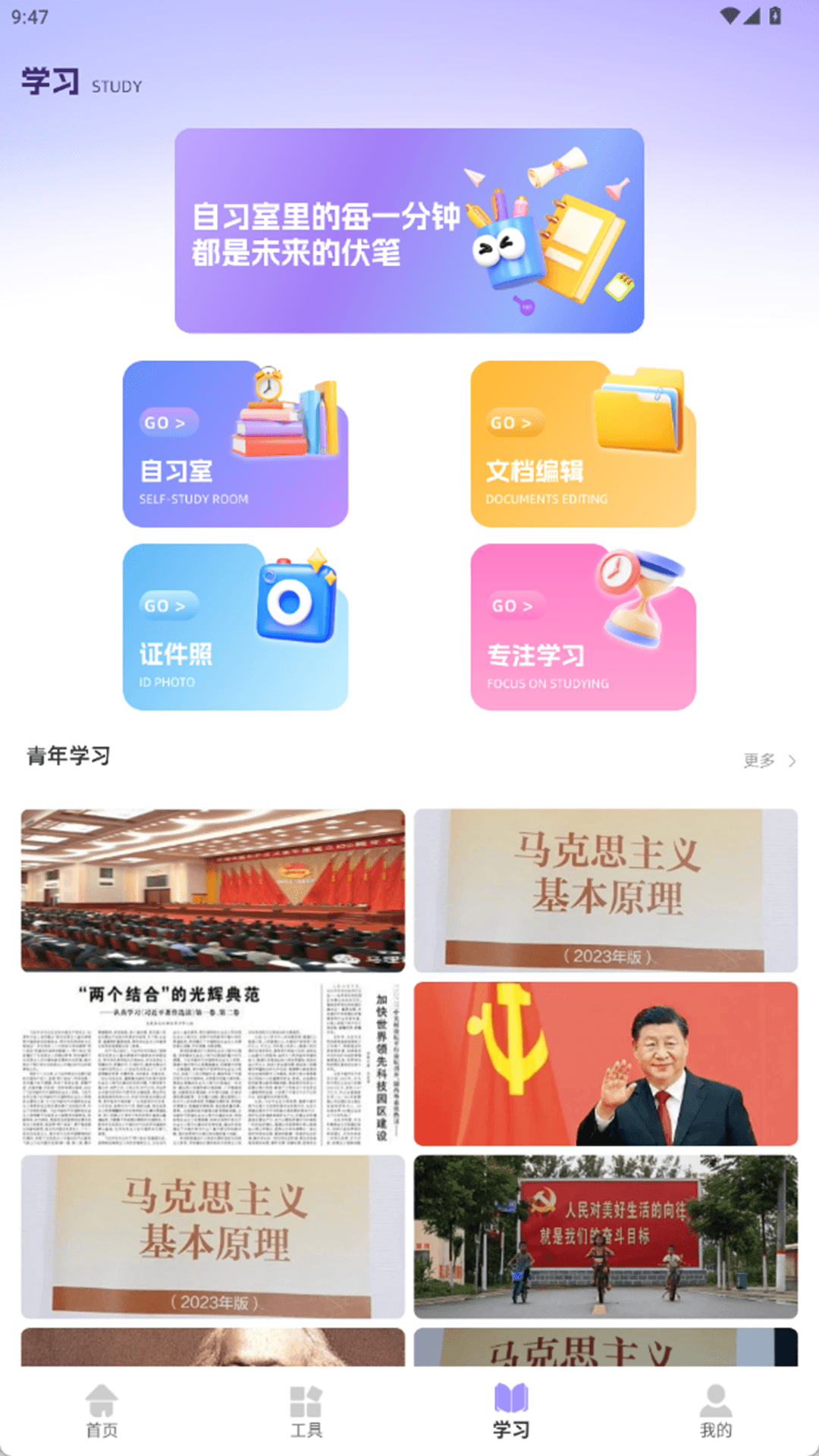
Task: Select the camera icon on the 证件照 card
Action: click(x=296, y=599)
